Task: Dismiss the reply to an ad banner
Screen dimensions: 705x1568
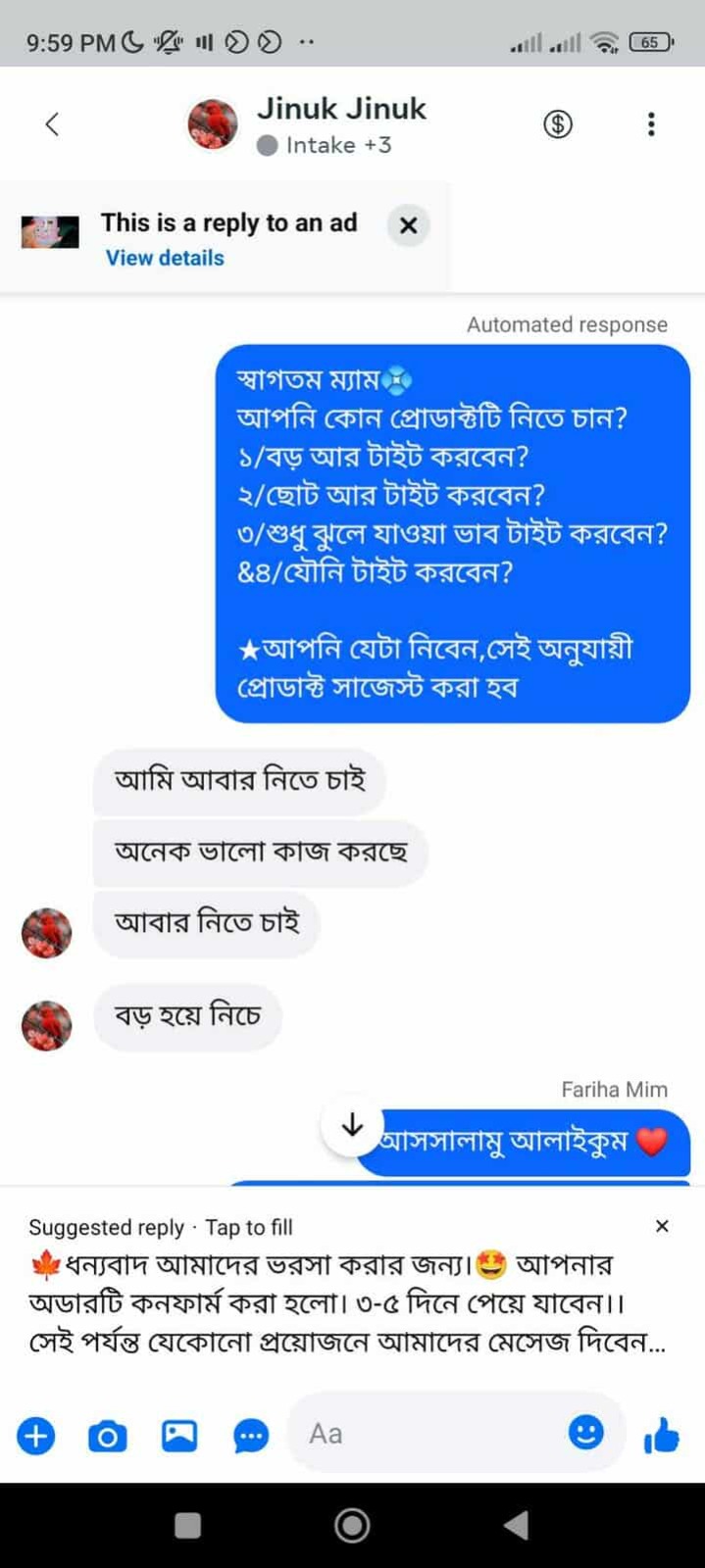Action: point(408,225)
